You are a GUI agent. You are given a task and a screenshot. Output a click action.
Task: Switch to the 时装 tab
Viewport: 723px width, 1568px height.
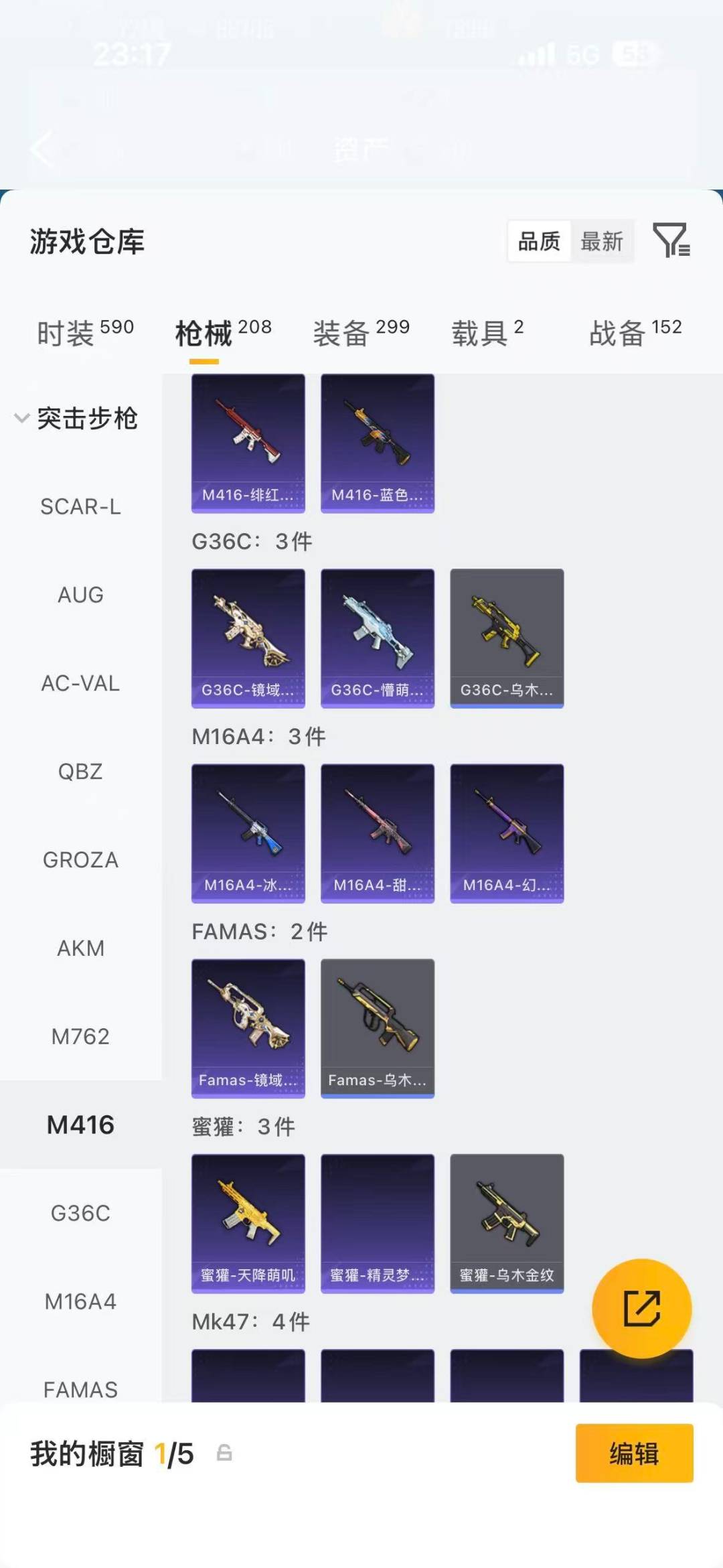85,332
